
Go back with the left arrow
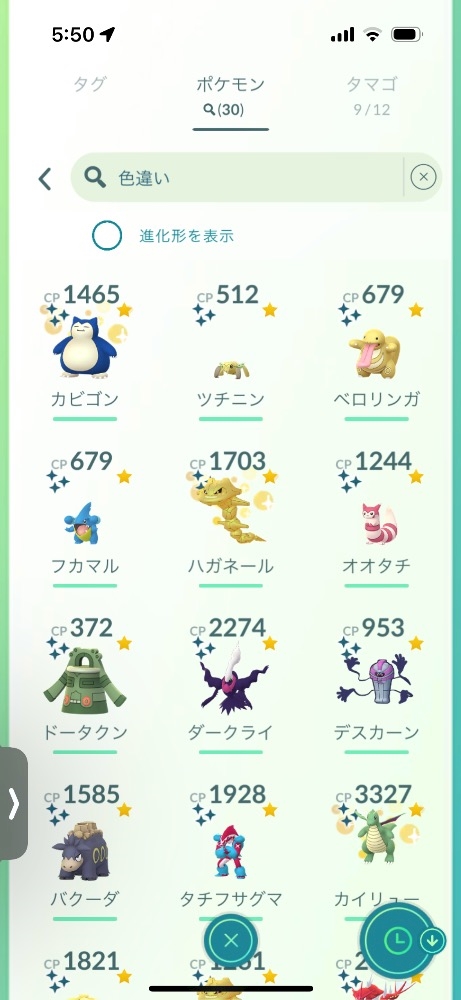[x=45, y=179]
